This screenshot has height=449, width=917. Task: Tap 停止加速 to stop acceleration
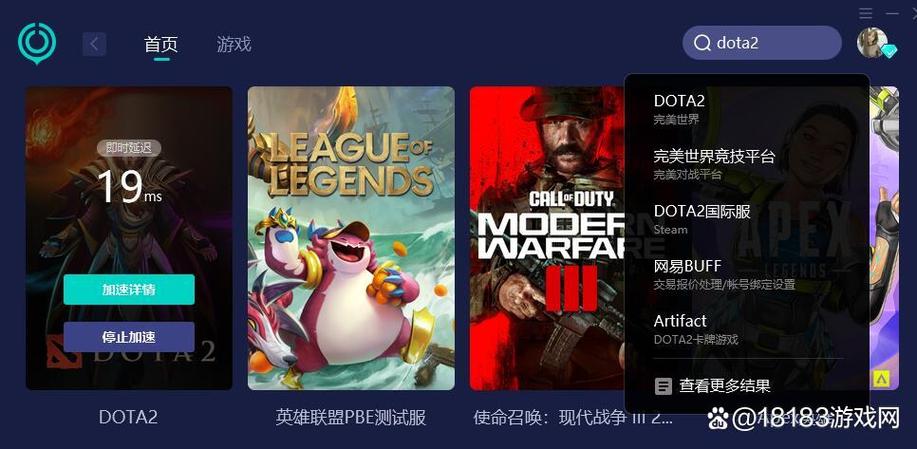point(129,336)
